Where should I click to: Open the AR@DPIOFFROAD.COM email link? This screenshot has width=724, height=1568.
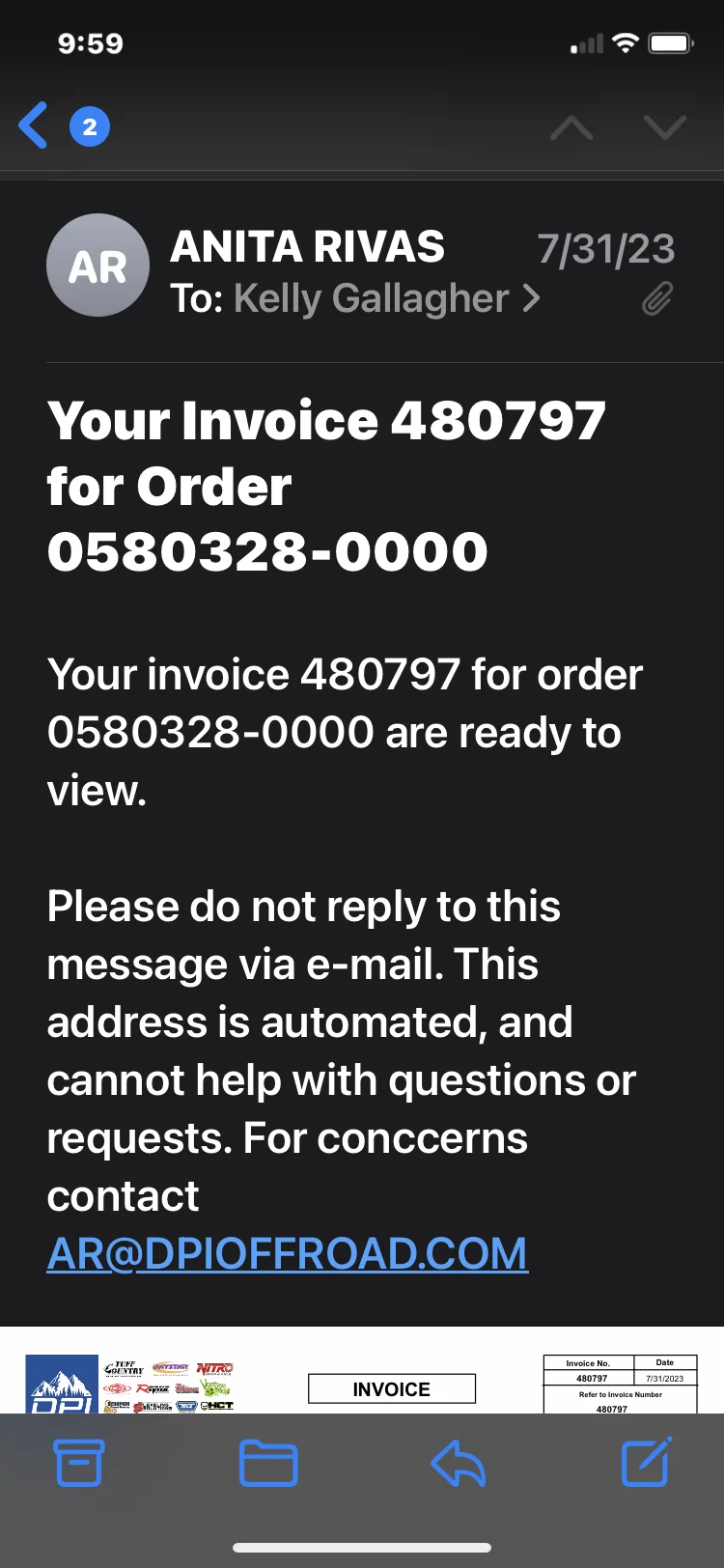(x=288, y=1254)
